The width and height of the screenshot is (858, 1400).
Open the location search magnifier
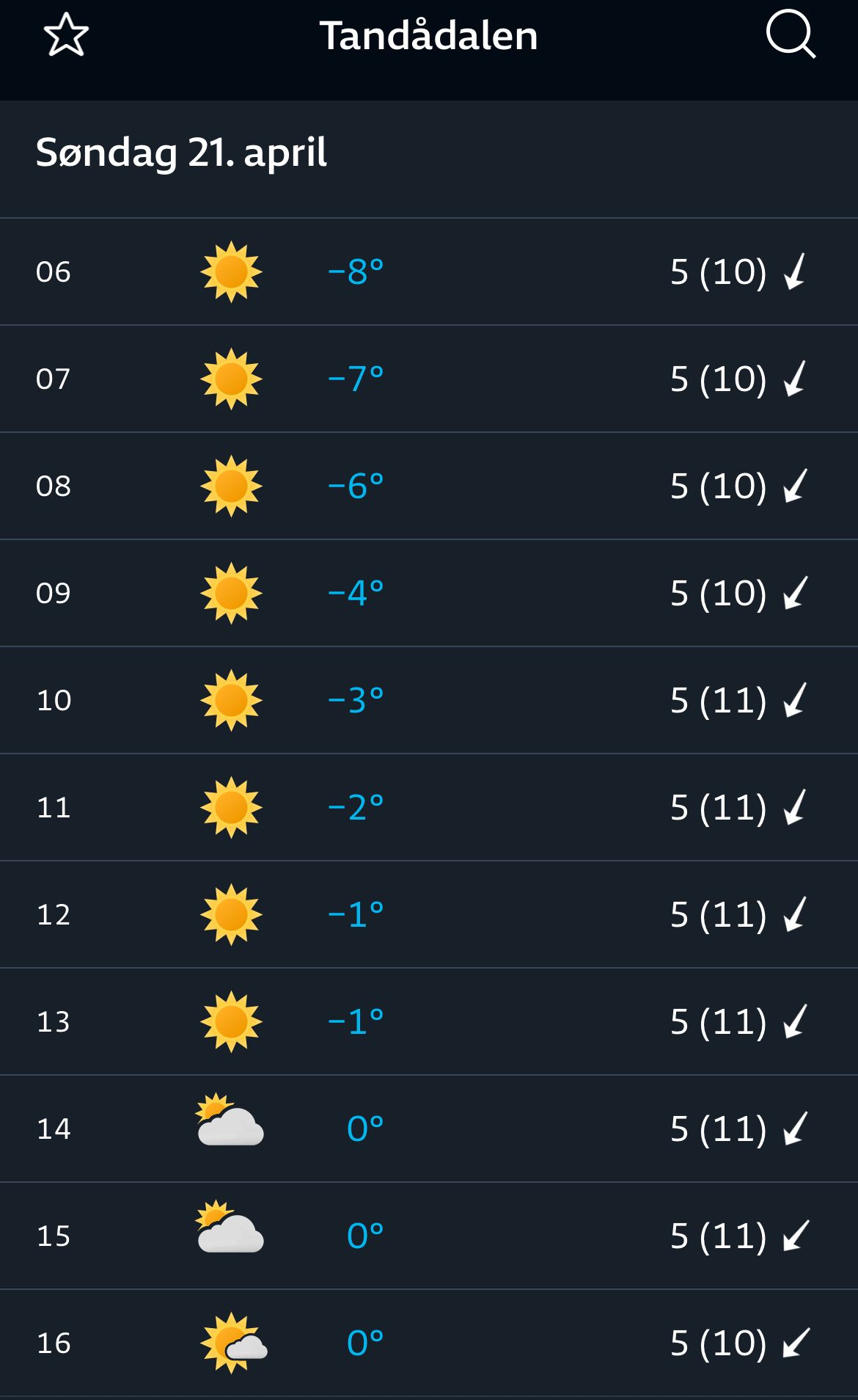[x=790, y=34]
